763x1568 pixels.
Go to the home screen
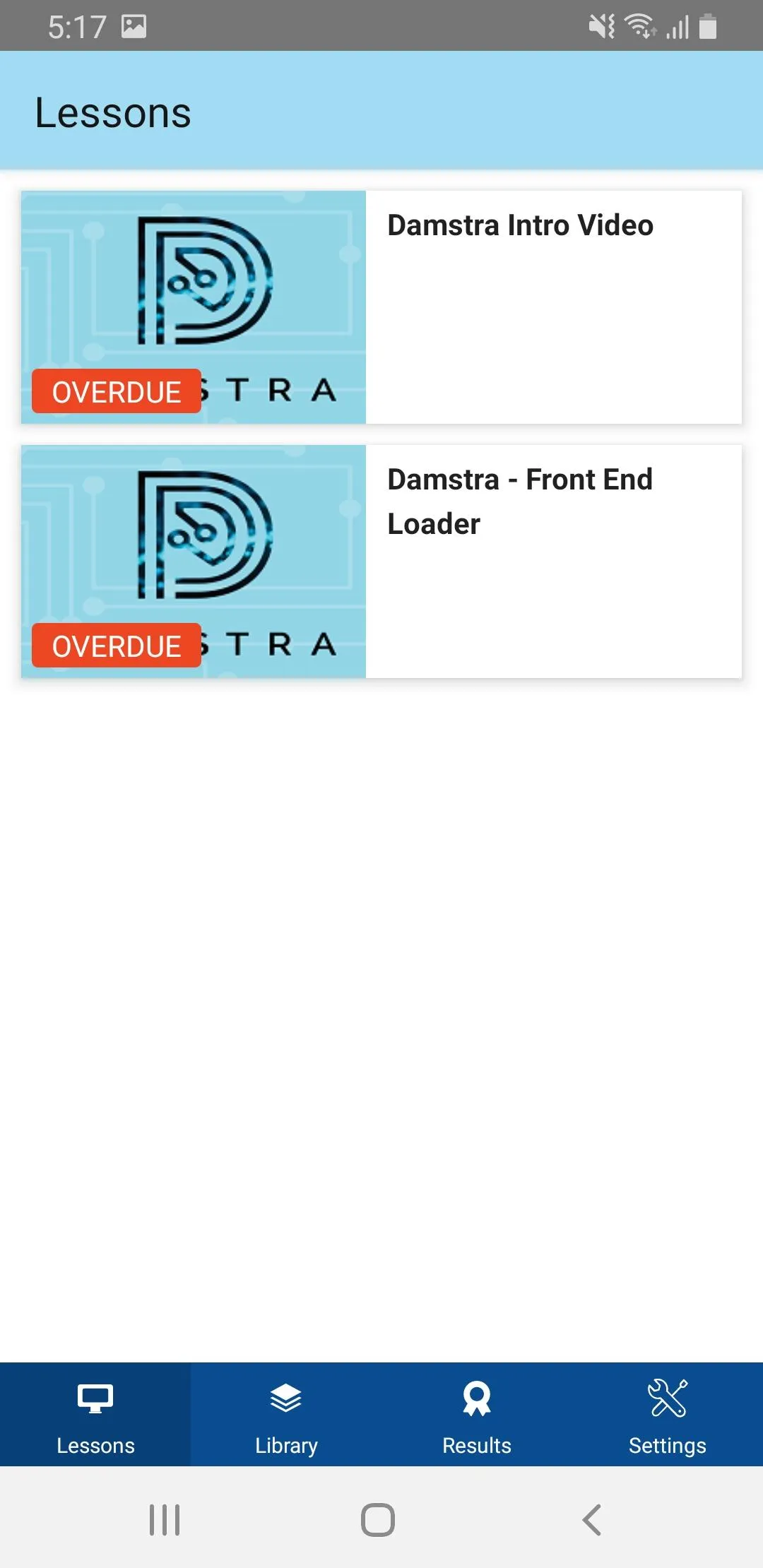pyautogui.click(x=378, y=1520)
